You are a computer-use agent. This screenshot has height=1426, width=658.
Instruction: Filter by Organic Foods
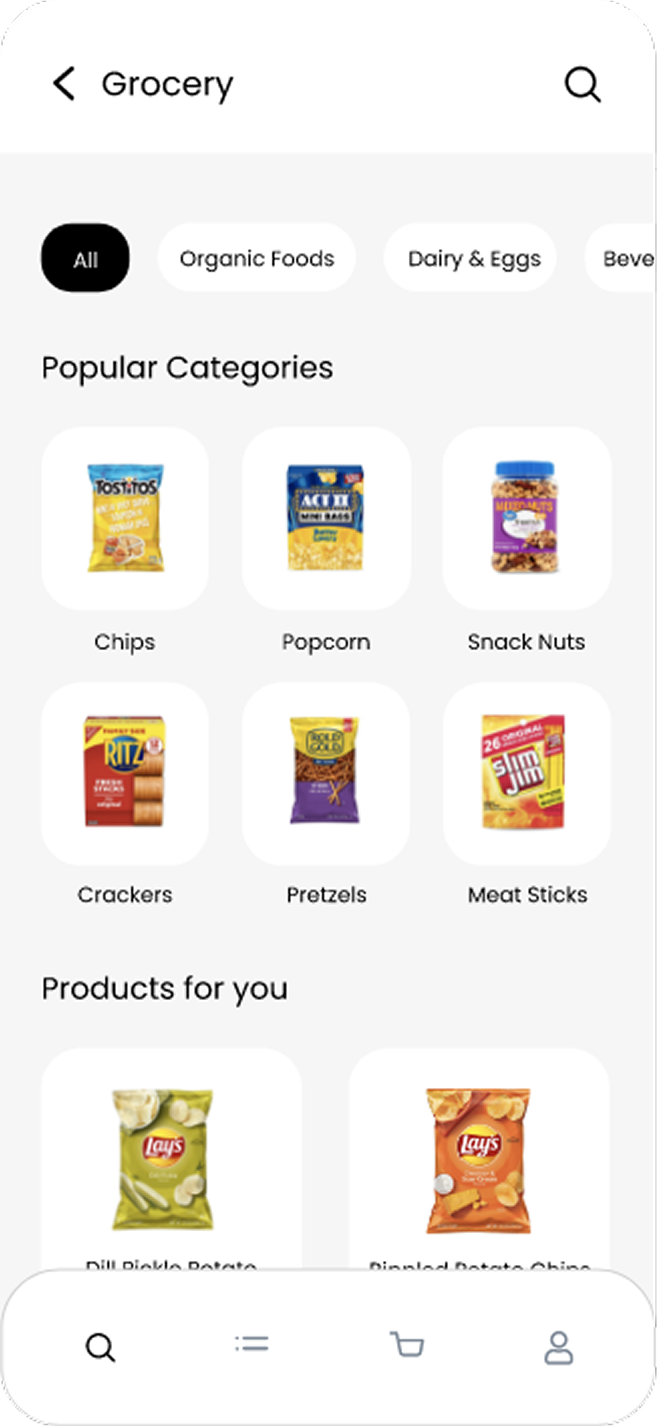(x=257, y=259)
